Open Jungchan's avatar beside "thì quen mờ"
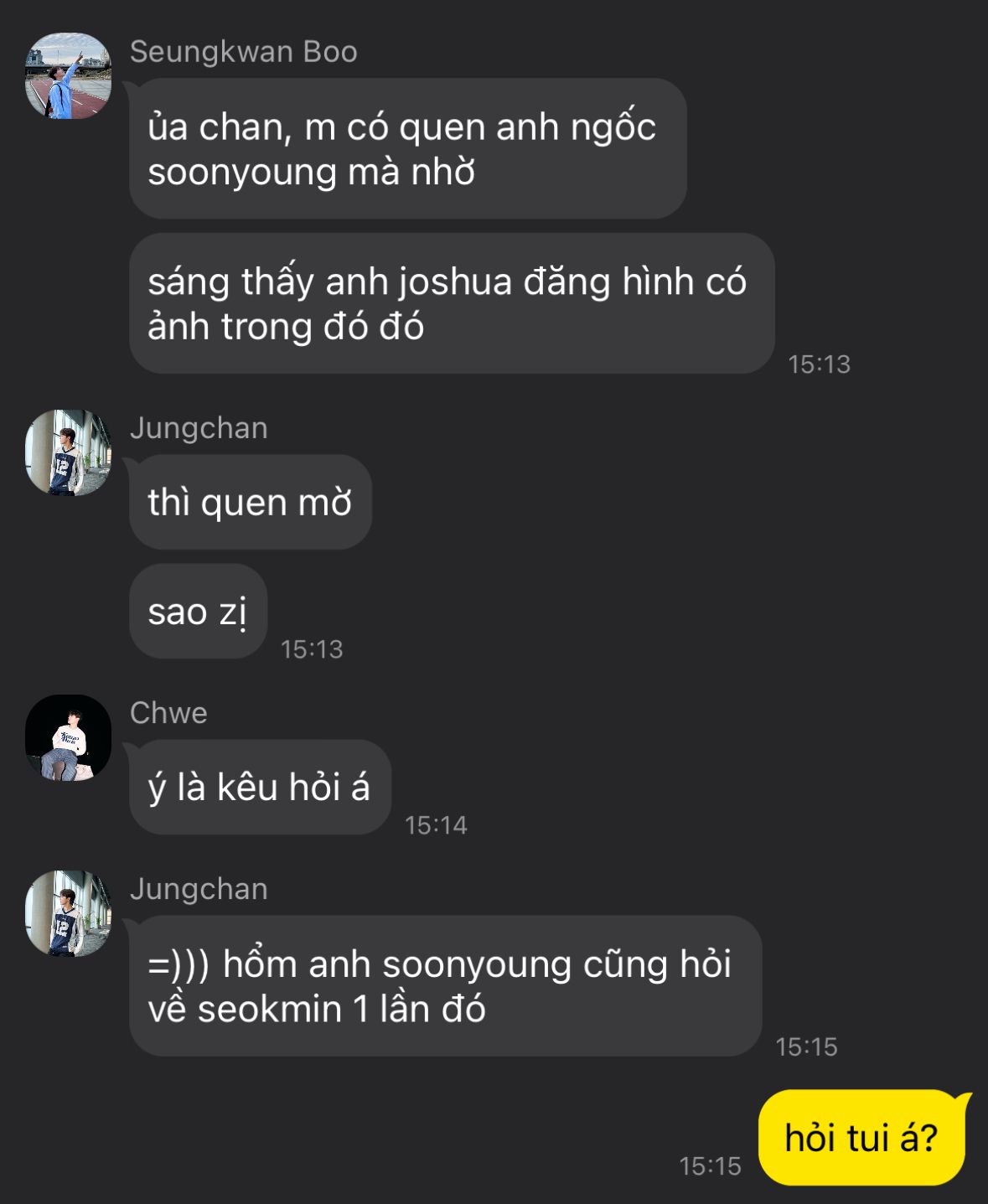Viewport: 988px width, 1204px height. click(x=68, y=452)
